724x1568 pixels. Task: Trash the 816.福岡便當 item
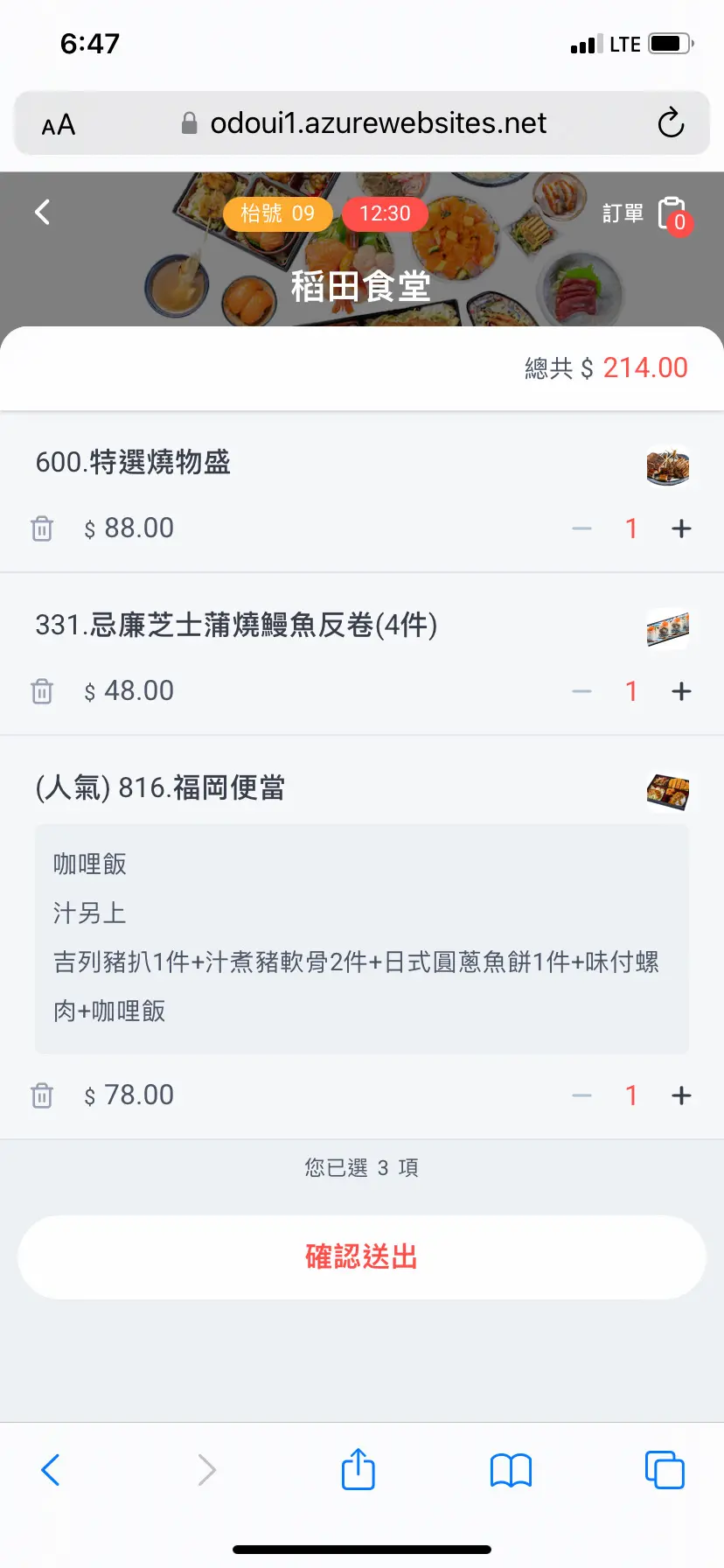[42, 1095]
